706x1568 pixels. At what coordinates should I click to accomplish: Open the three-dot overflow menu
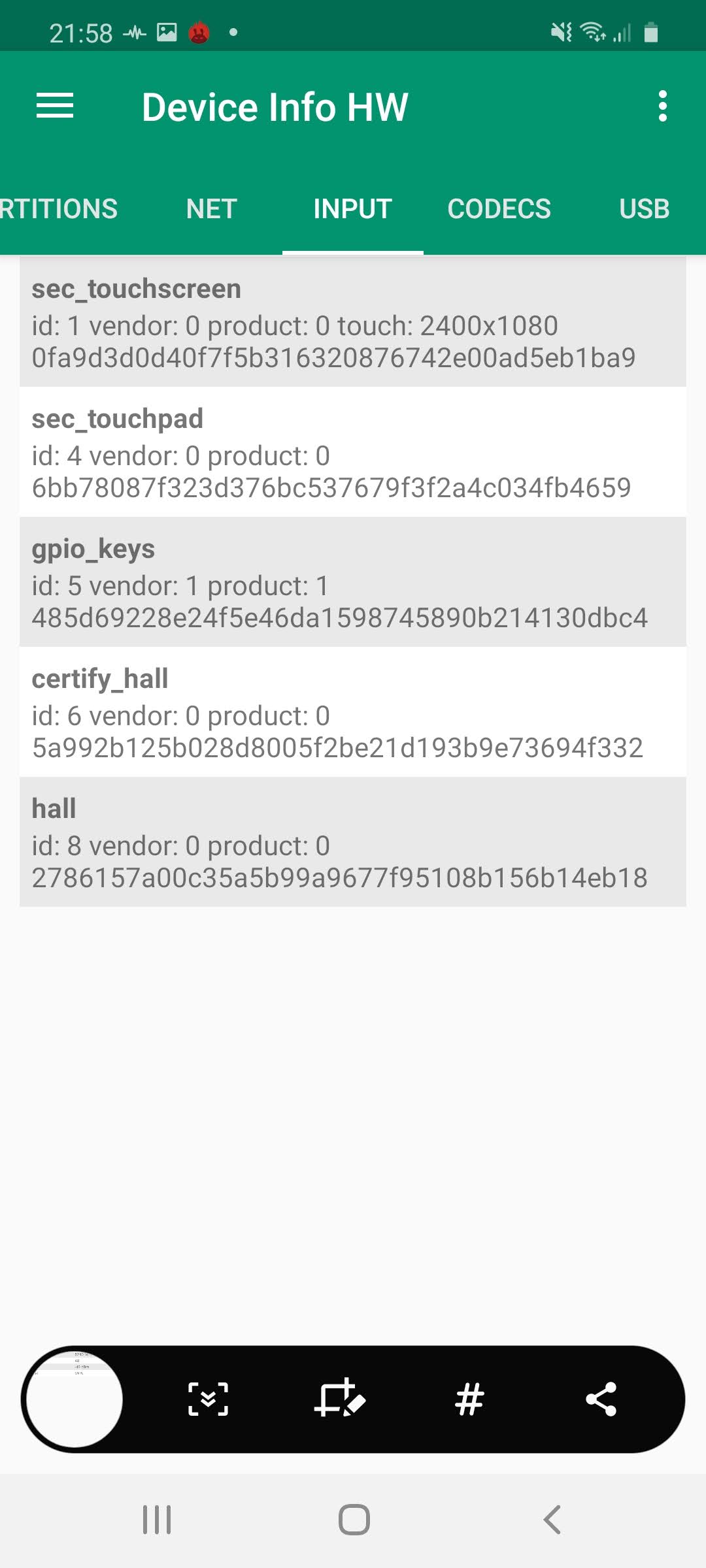point(662,106)
